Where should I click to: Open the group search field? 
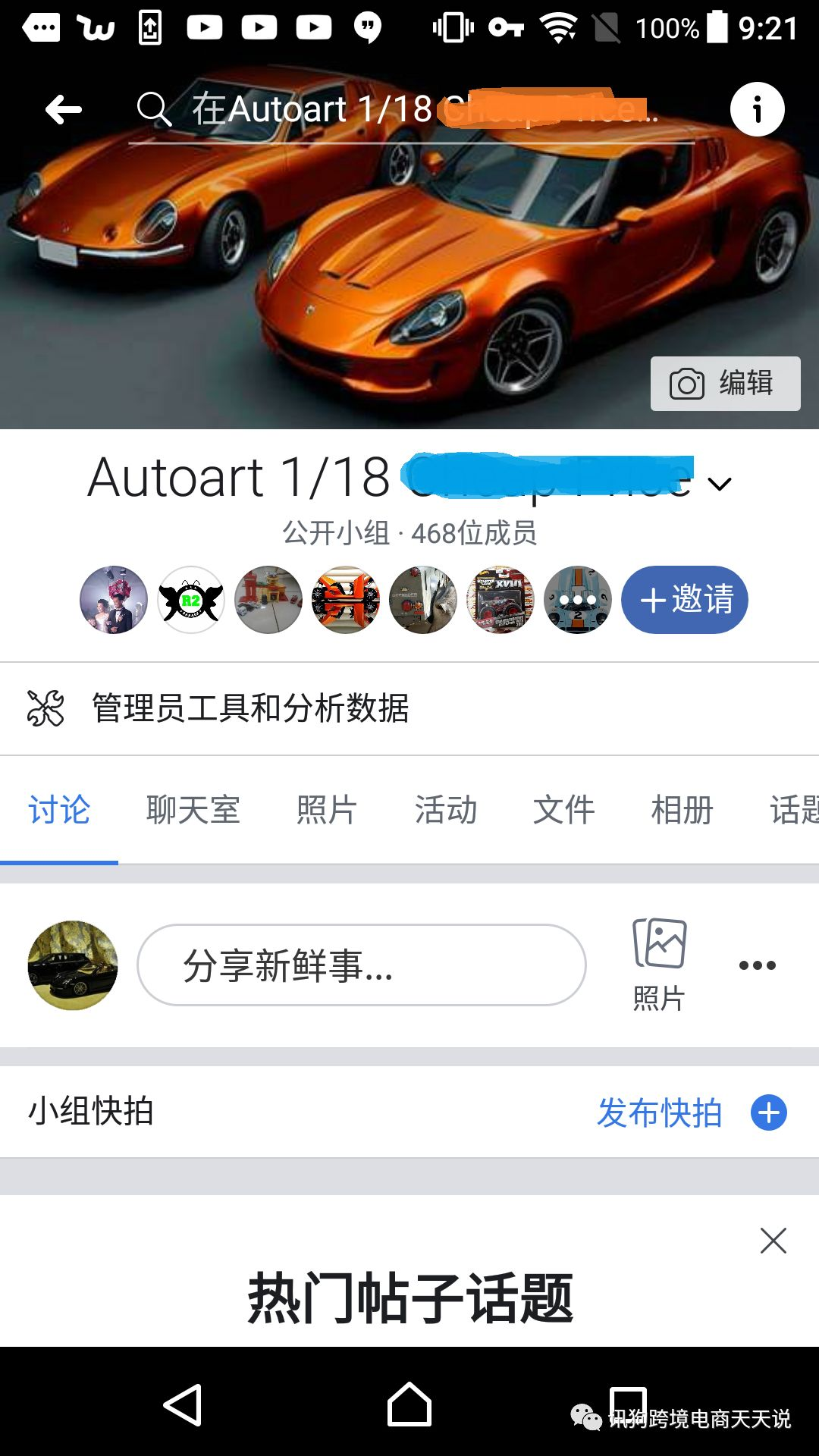(x=409, y=110)
